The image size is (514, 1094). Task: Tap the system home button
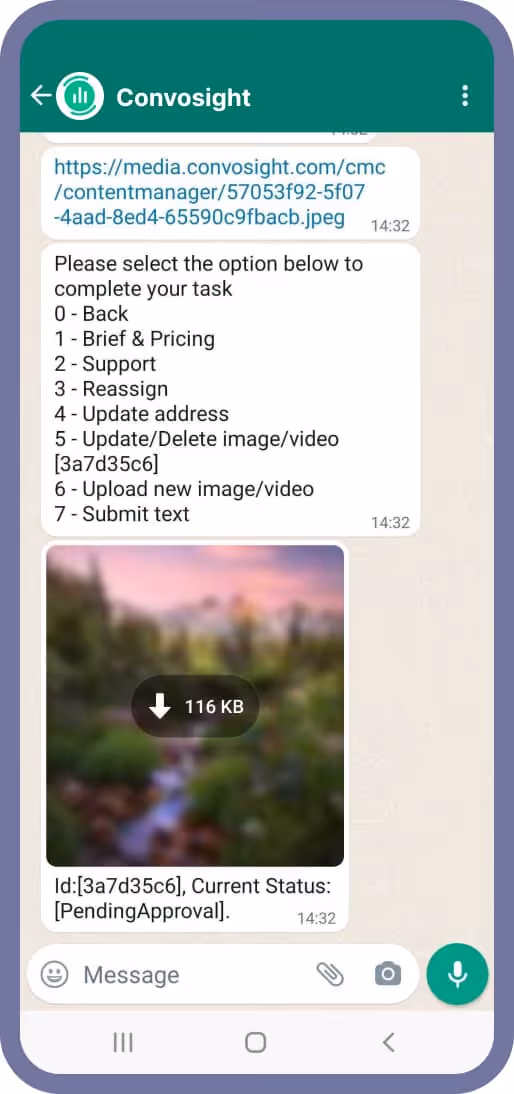coord(256,1042)
